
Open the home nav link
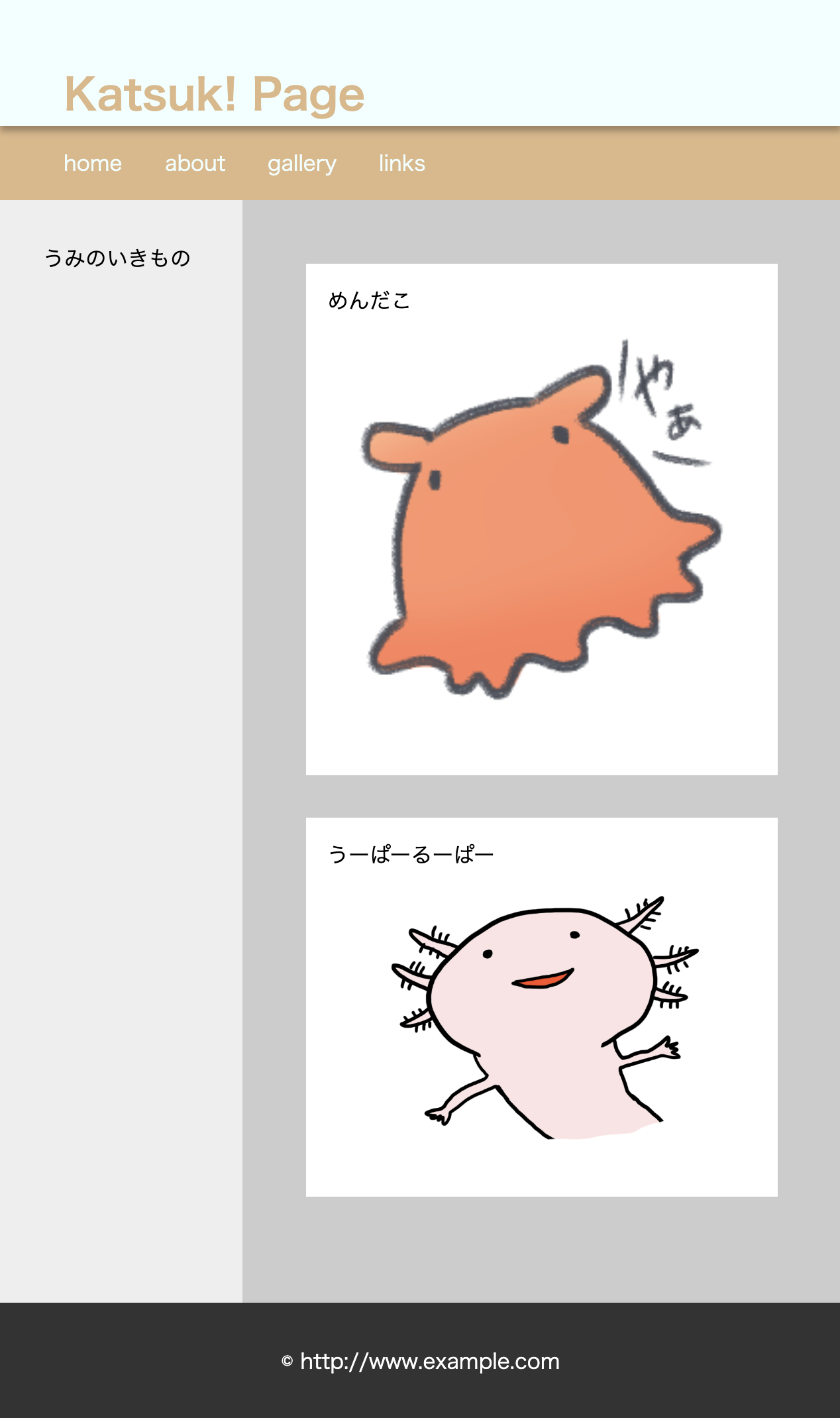(93, 164)
